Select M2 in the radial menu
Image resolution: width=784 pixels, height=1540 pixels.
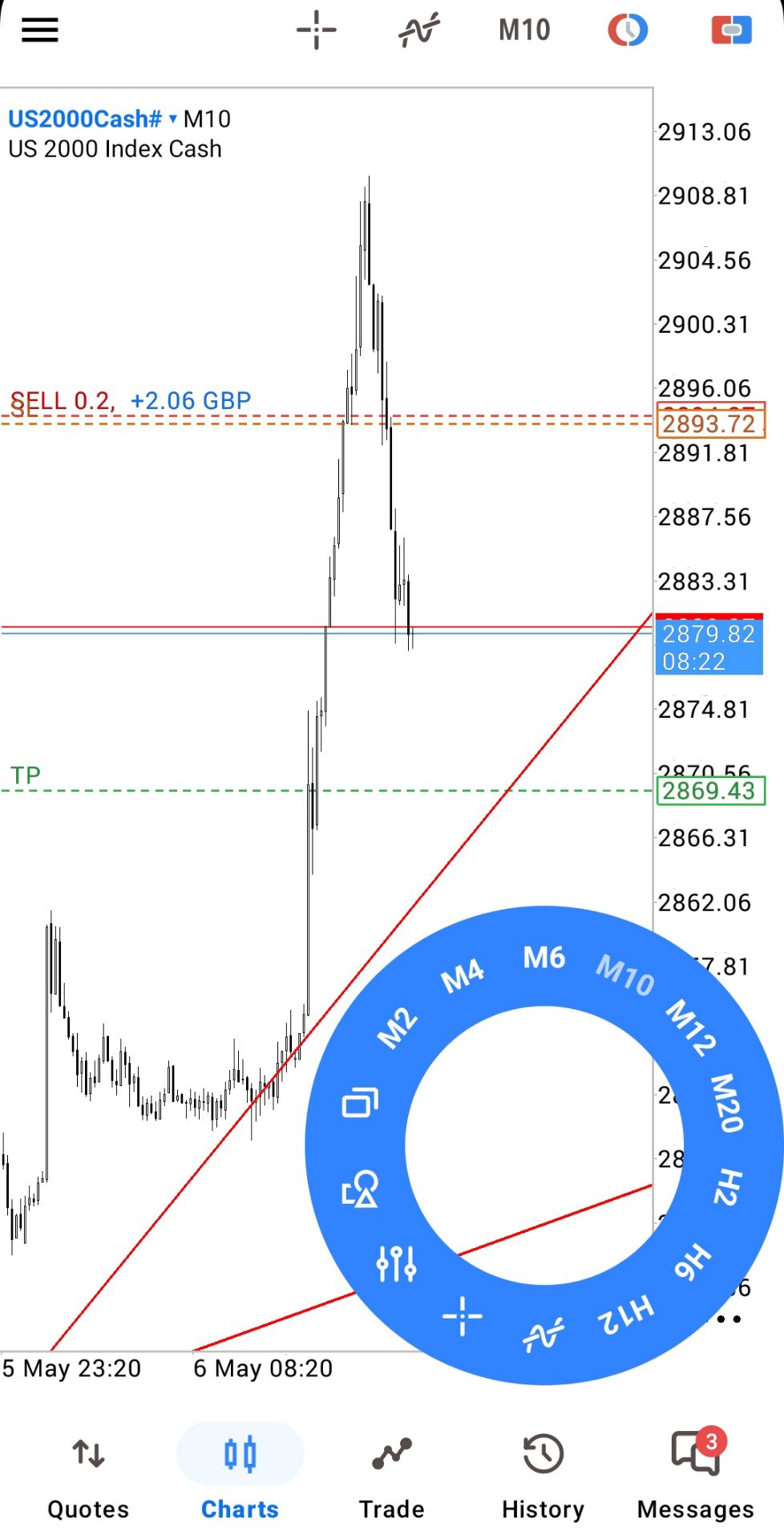click(x=398, y=1027)
